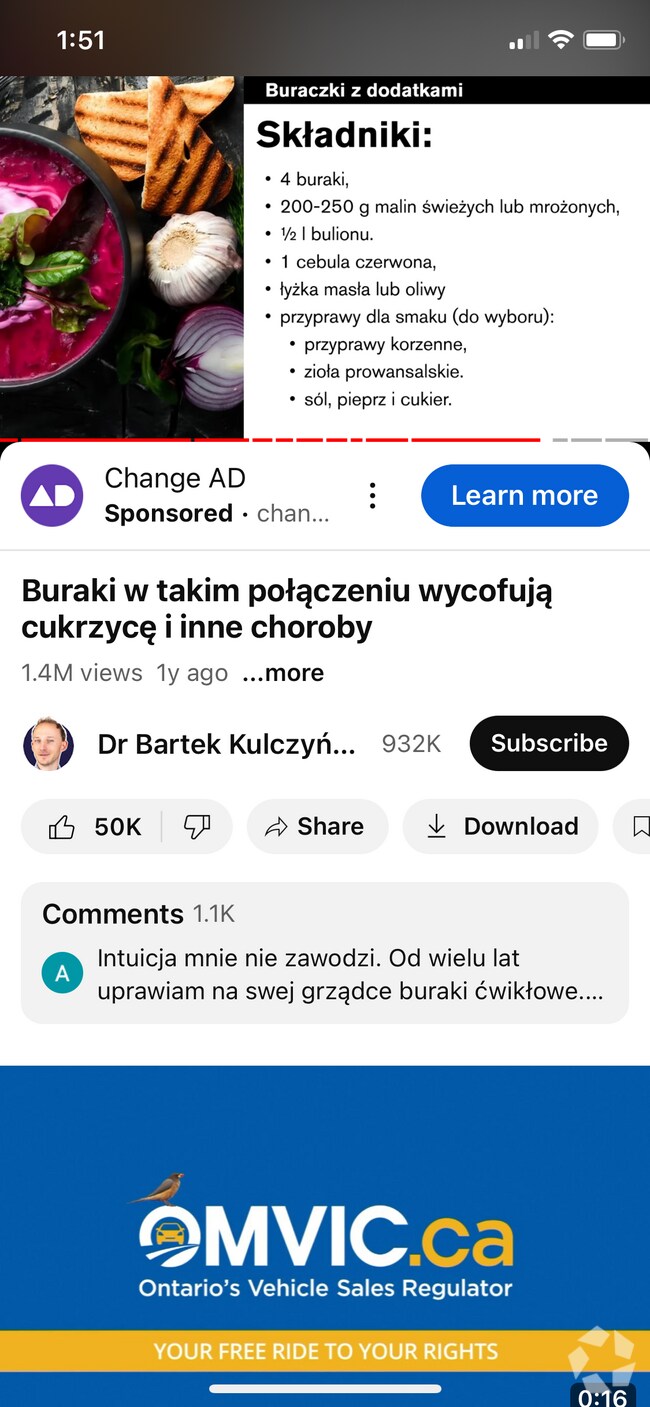This screenshot has height=1407, width=650.
Task: Expand video description with ...more
Action: [283, 673]
